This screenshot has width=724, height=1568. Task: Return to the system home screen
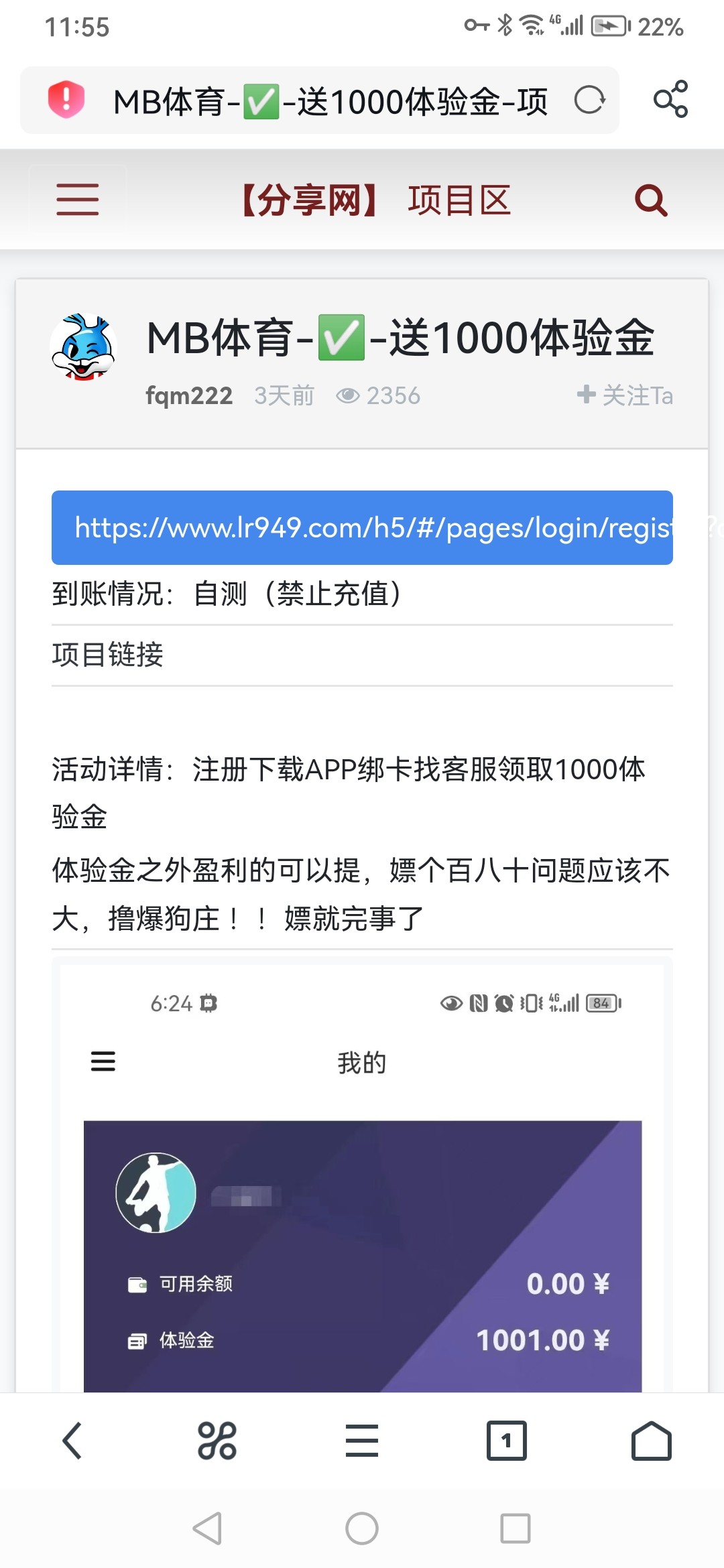(362, 1528)
